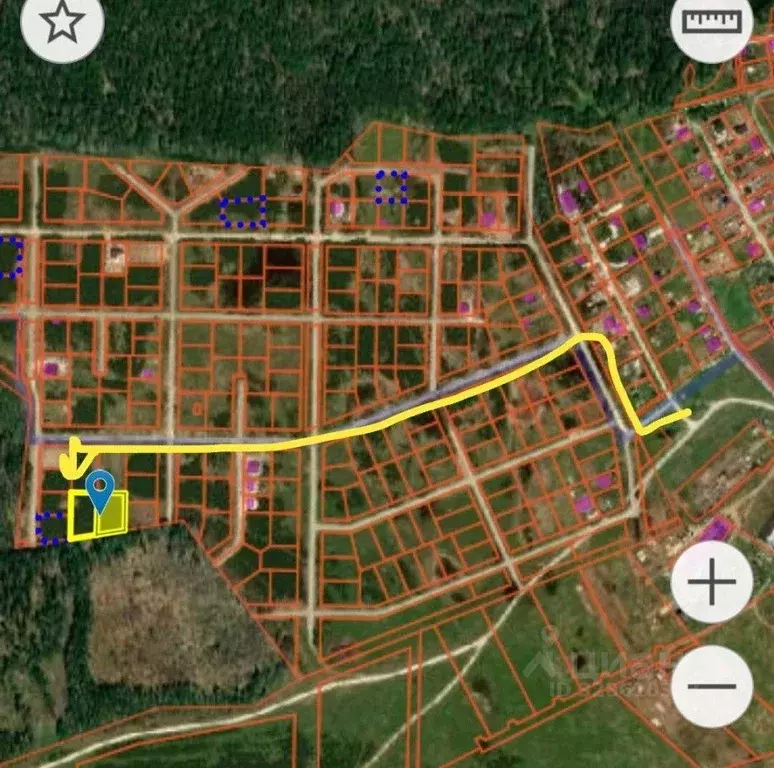This screenshot has height=768, width=774.
Task: Select the blue location pin on the plot
Action: pyautogui.click(x=100, y=490)
